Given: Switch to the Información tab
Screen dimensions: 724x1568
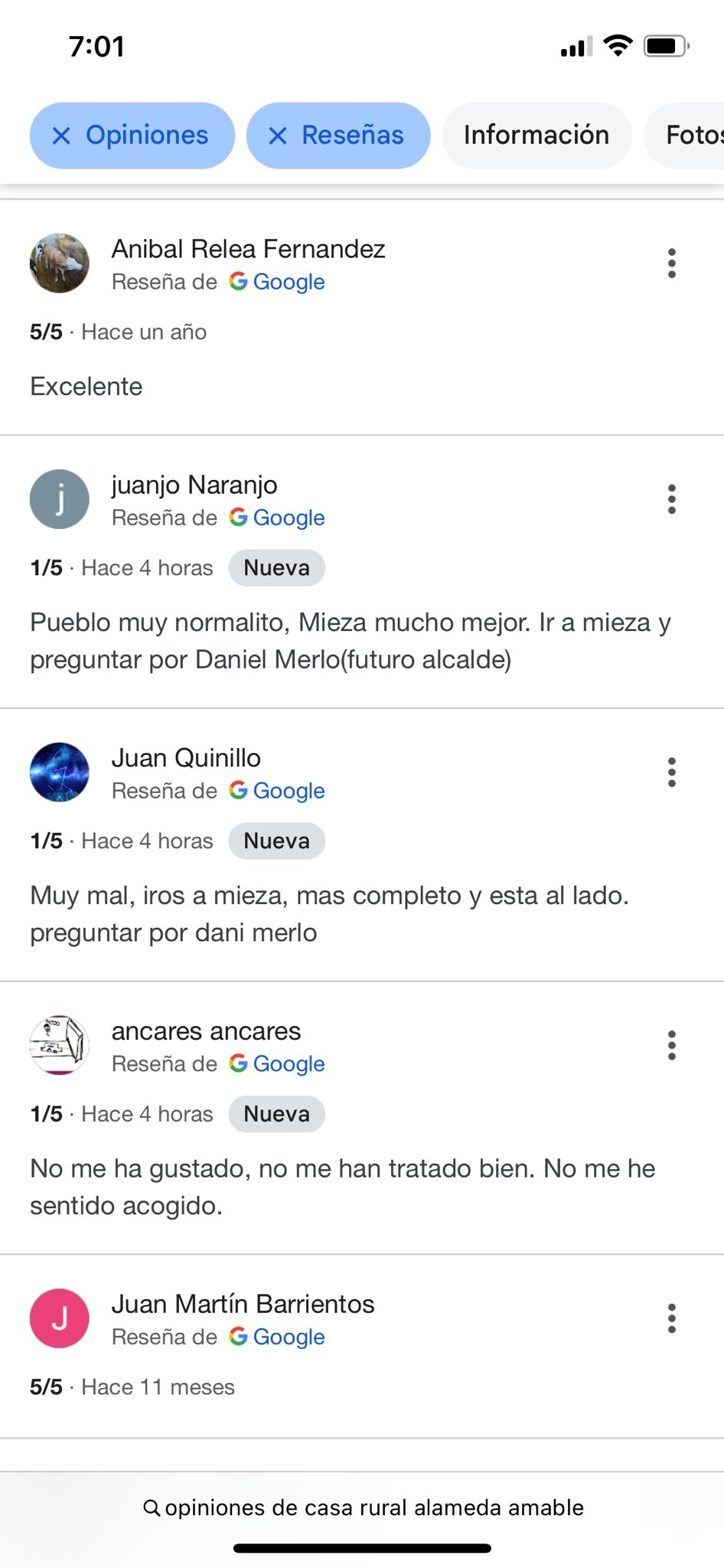Looking at the screenshot, I should 536,135.
